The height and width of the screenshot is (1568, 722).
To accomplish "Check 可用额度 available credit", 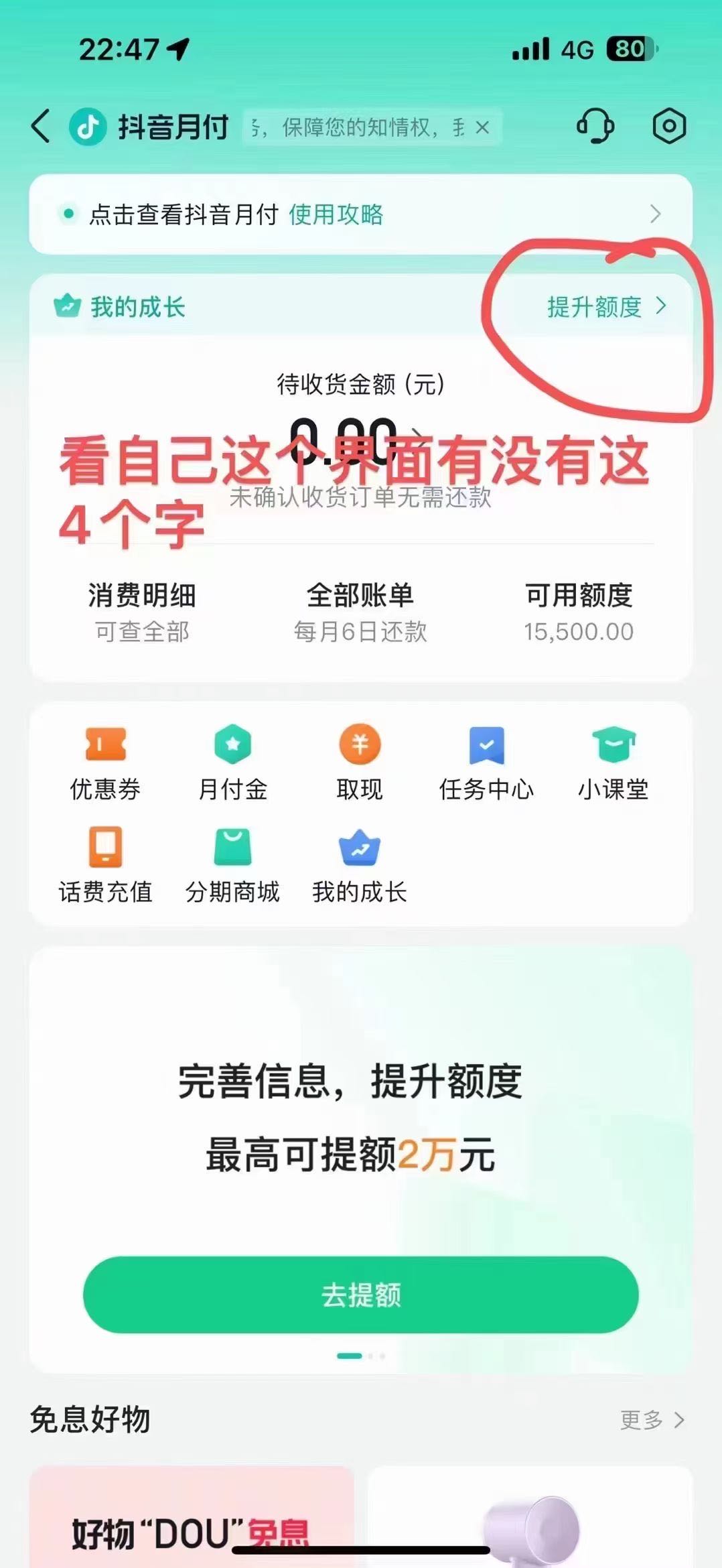I will [x=579, y=612].
